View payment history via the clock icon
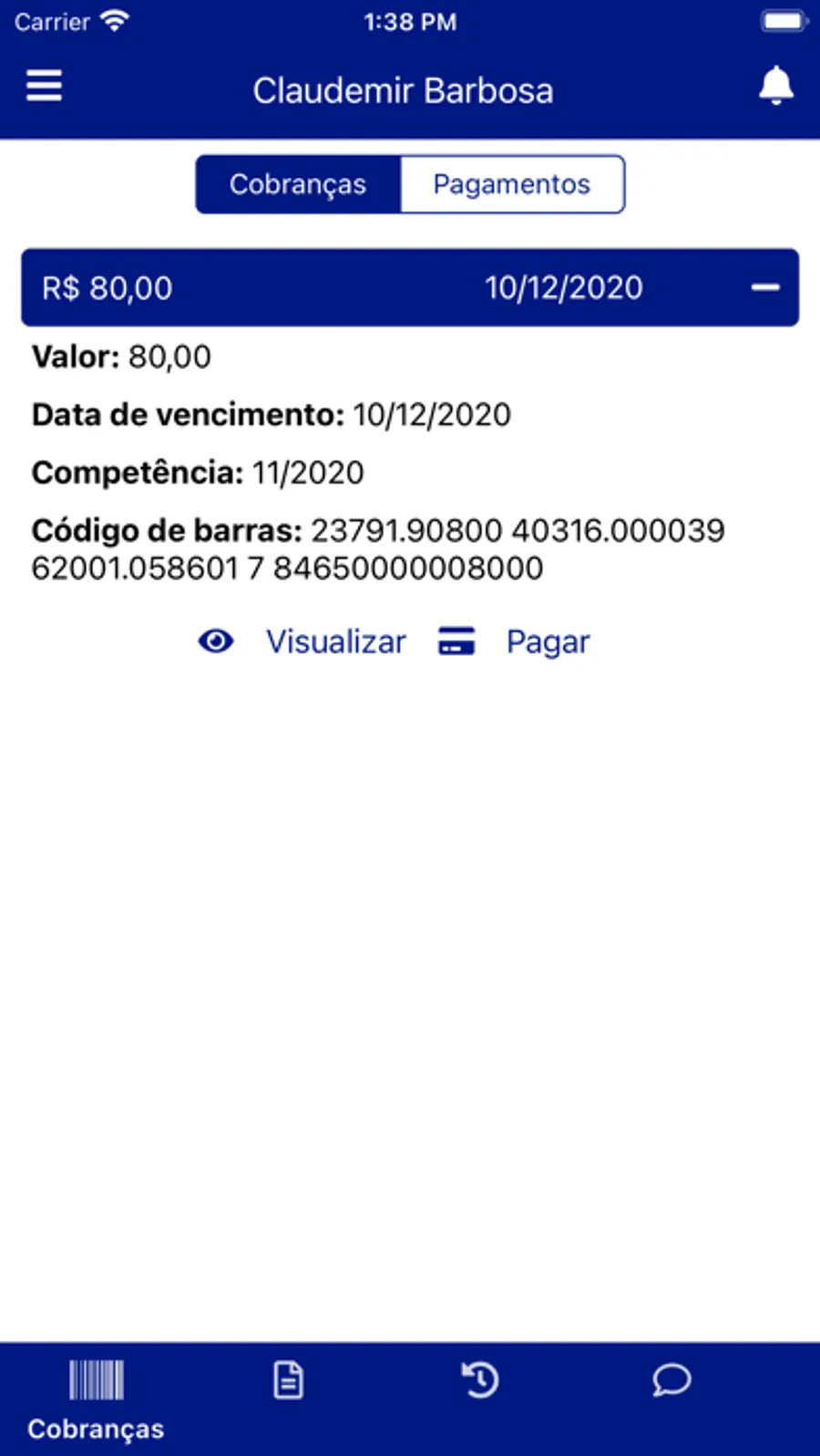This screenshot has width=820, height=1456. click(x=480, y=1380)
